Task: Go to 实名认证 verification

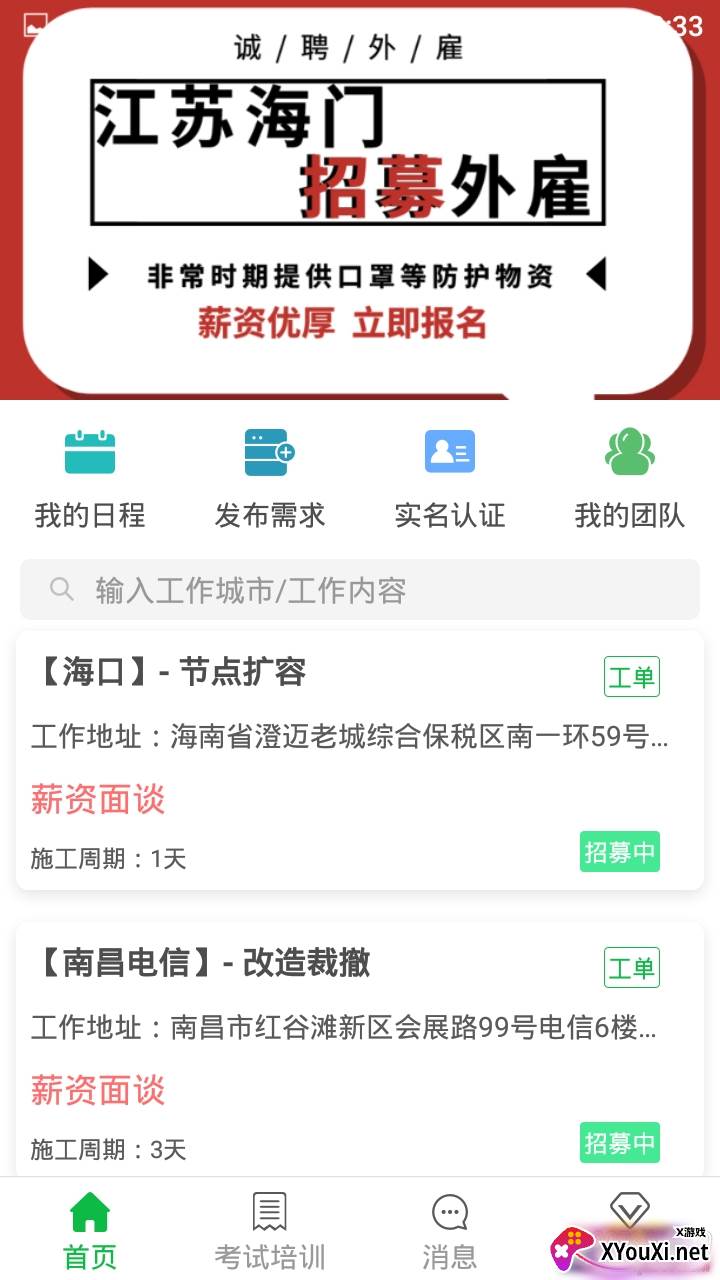Action: tap(450, 478)
